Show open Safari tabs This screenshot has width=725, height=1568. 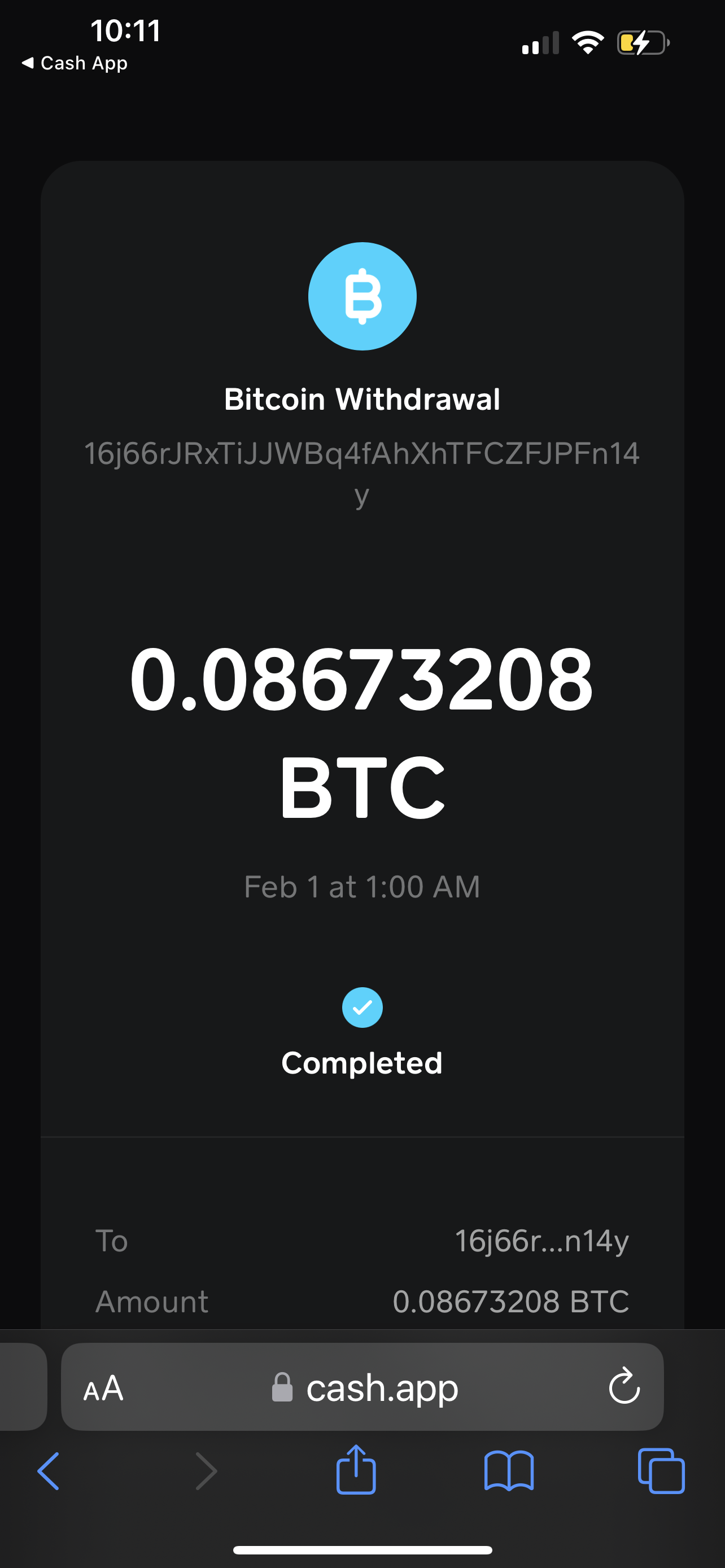pos(661,1470)
